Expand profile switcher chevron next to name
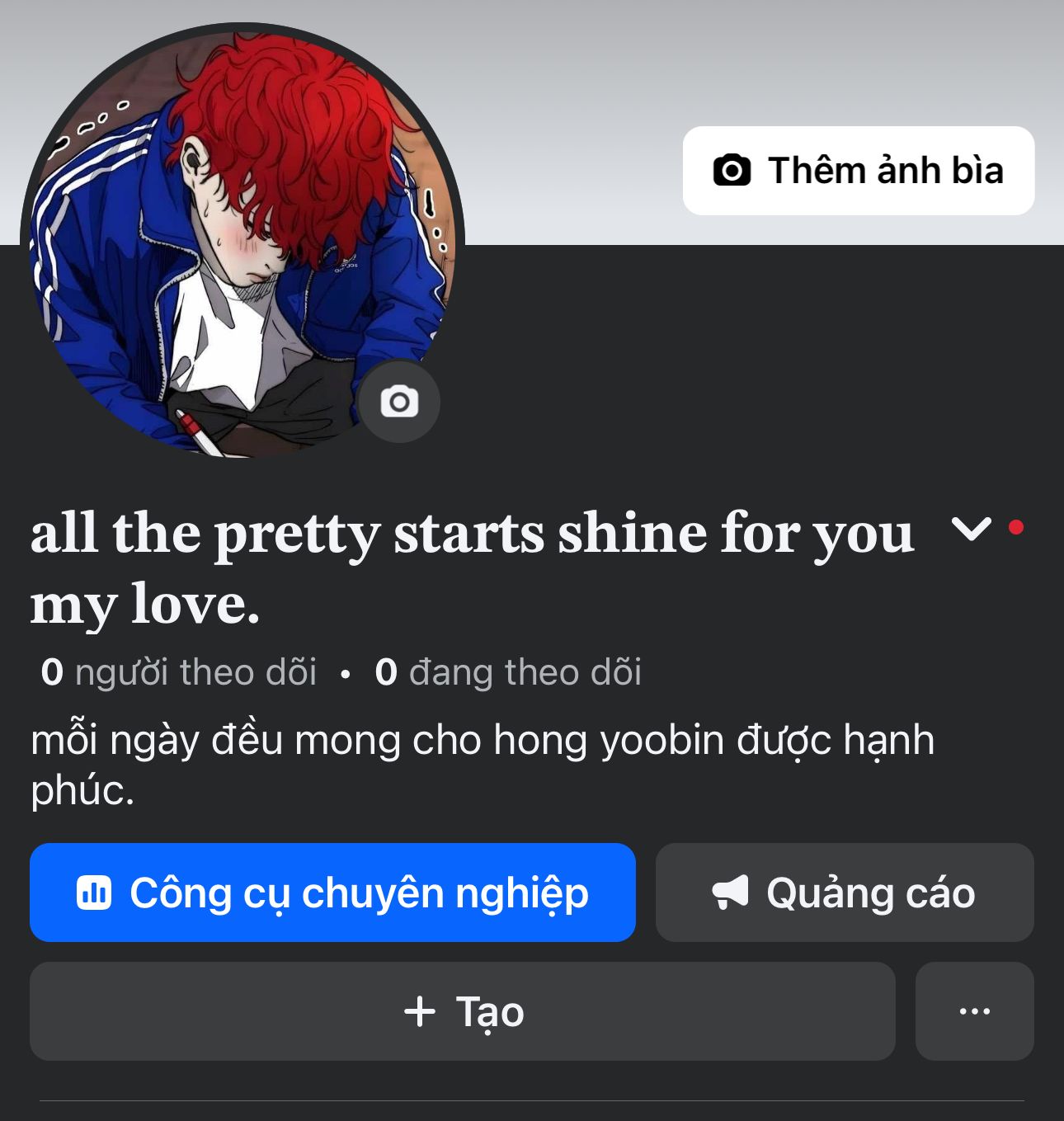Viewport: 1064px width, 1121px height. [x=971, y=529]
